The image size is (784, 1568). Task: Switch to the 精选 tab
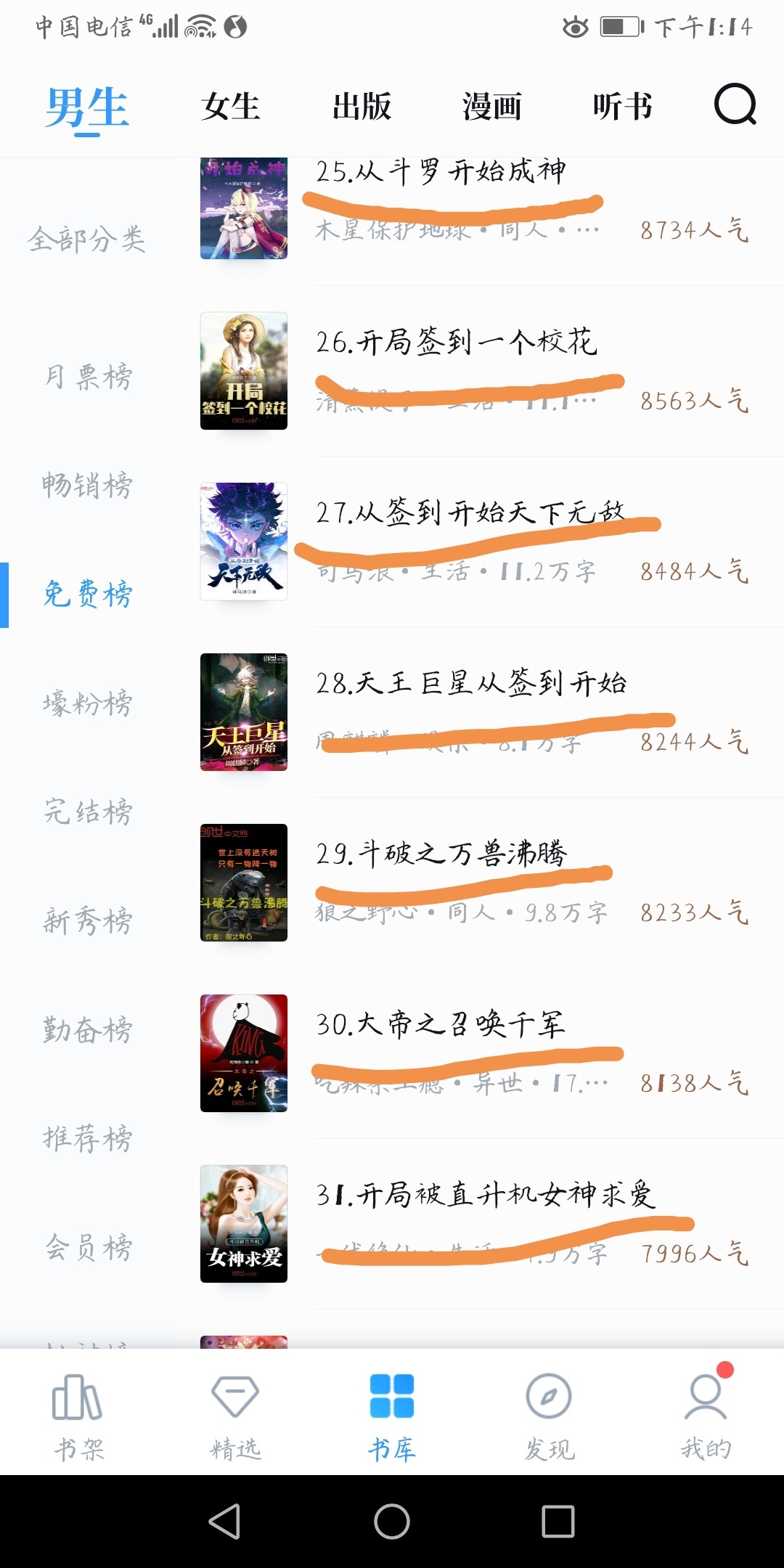[235, 1416]
